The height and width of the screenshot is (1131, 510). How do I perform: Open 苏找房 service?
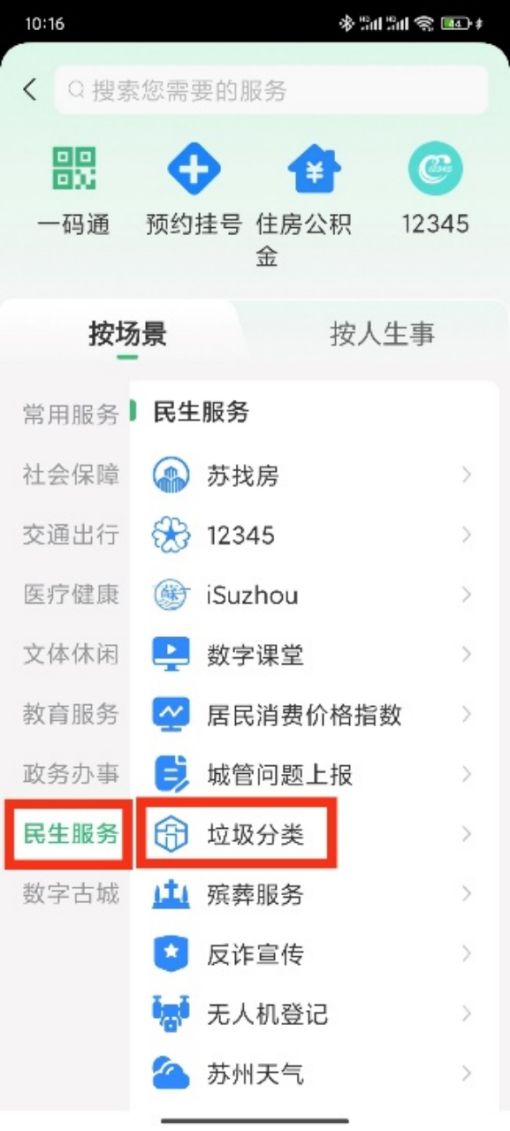[314, 475]
